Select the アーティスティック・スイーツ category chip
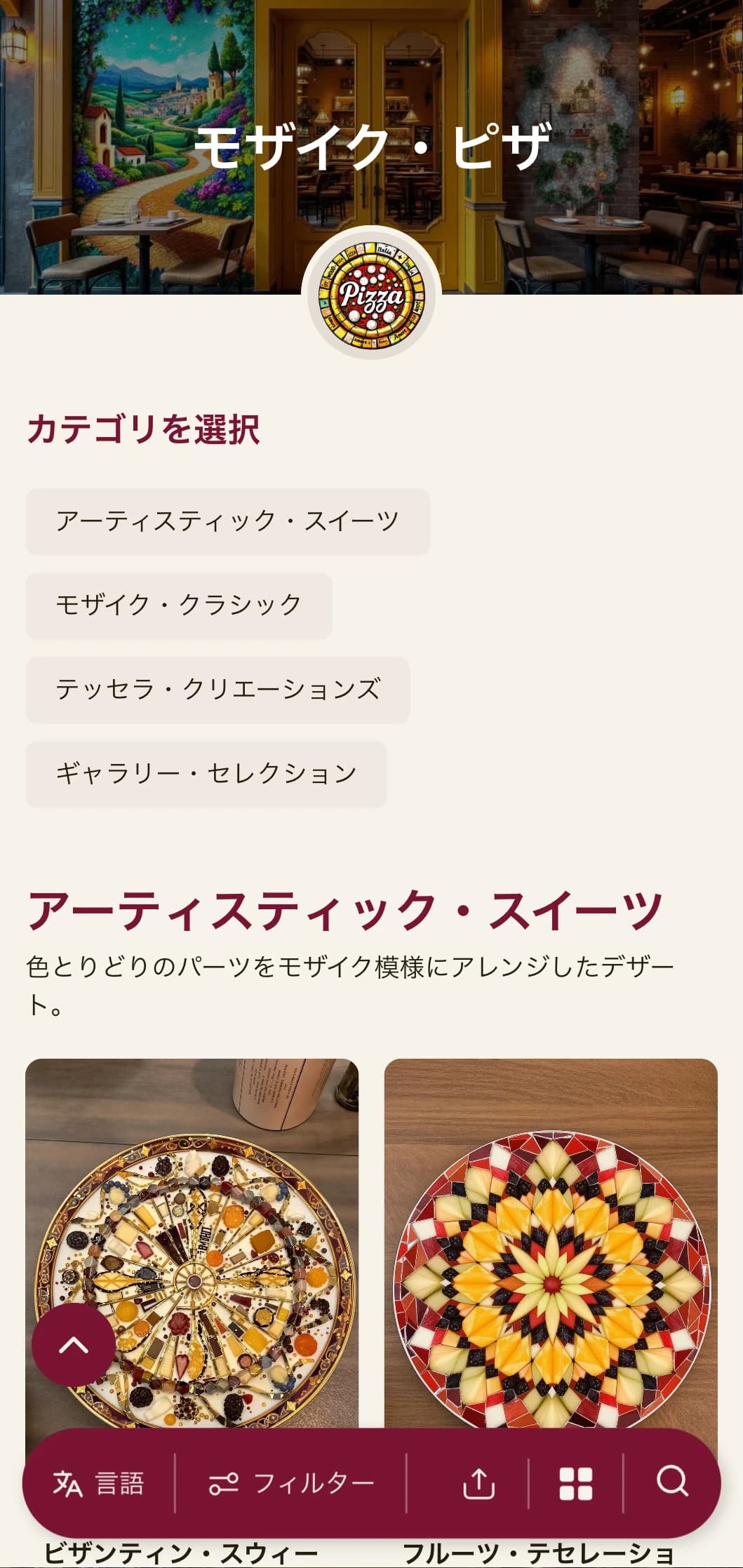Image resolution: width=743 pixels, height=1568 pixels. point(227,521)
